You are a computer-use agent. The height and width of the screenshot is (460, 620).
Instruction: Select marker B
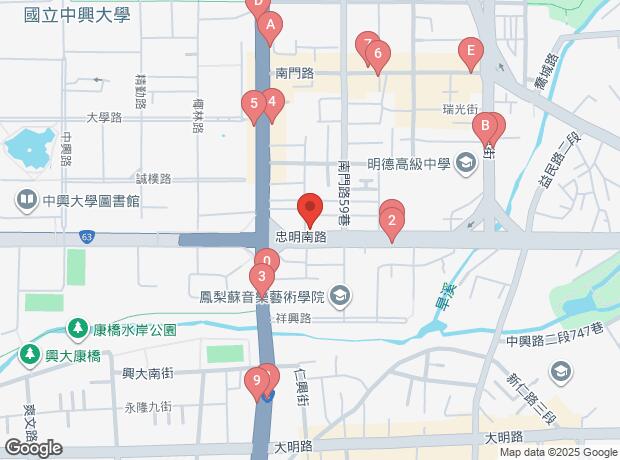tap(485, 127)
